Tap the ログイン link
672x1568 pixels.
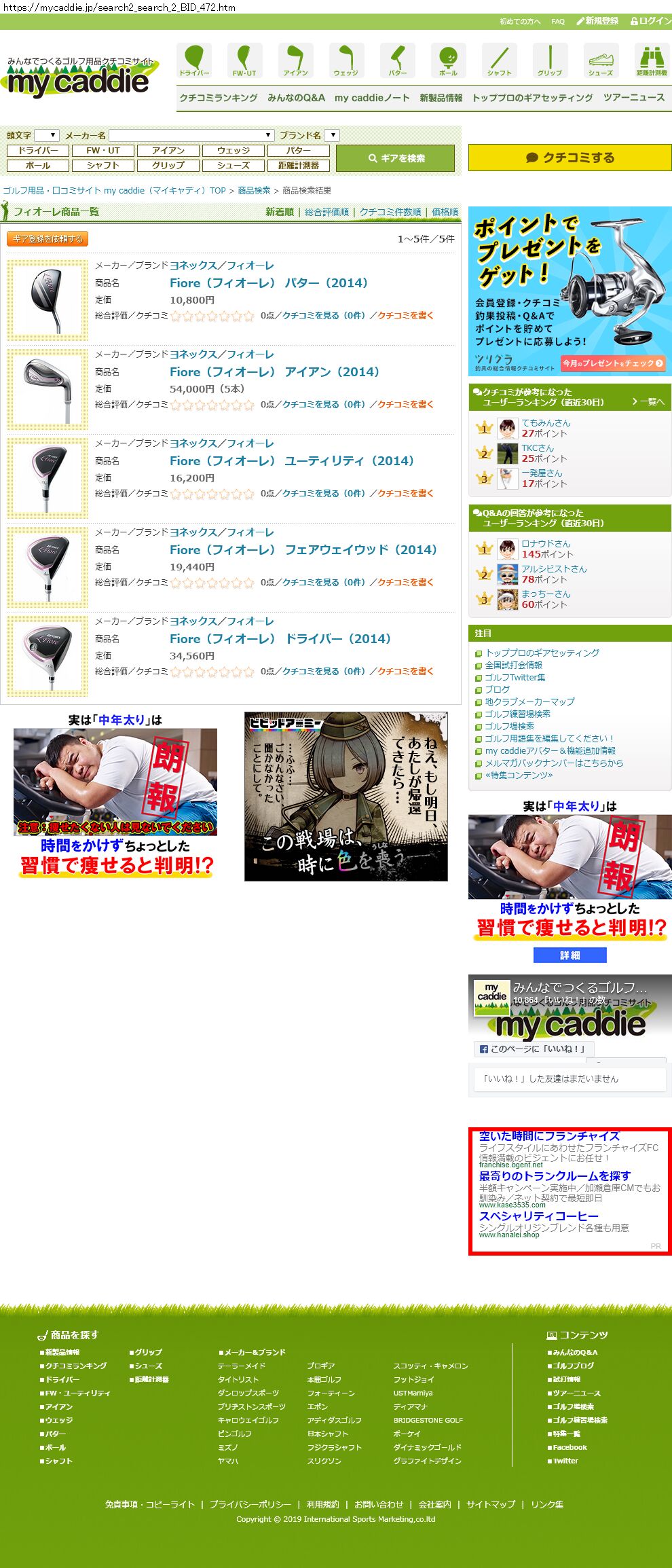pos(651,21)
